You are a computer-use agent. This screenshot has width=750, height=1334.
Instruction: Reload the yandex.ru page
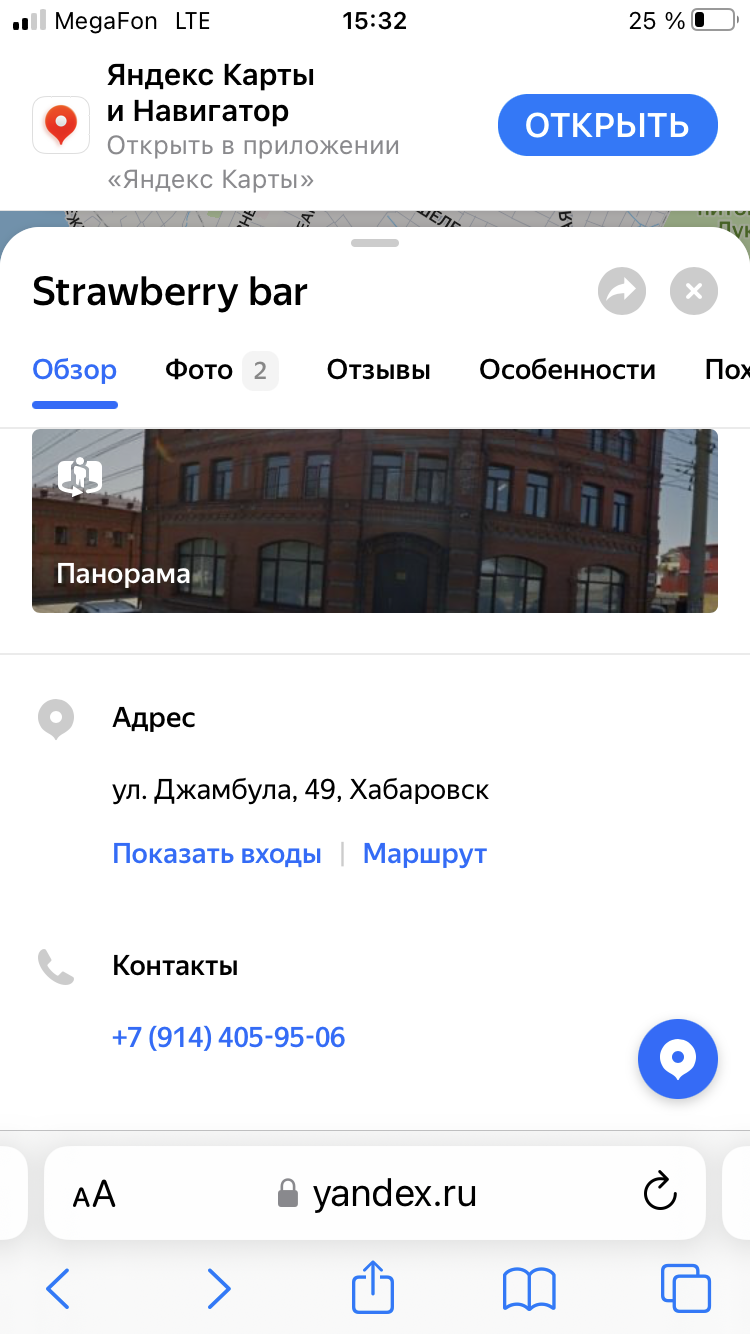[659, 1192]
